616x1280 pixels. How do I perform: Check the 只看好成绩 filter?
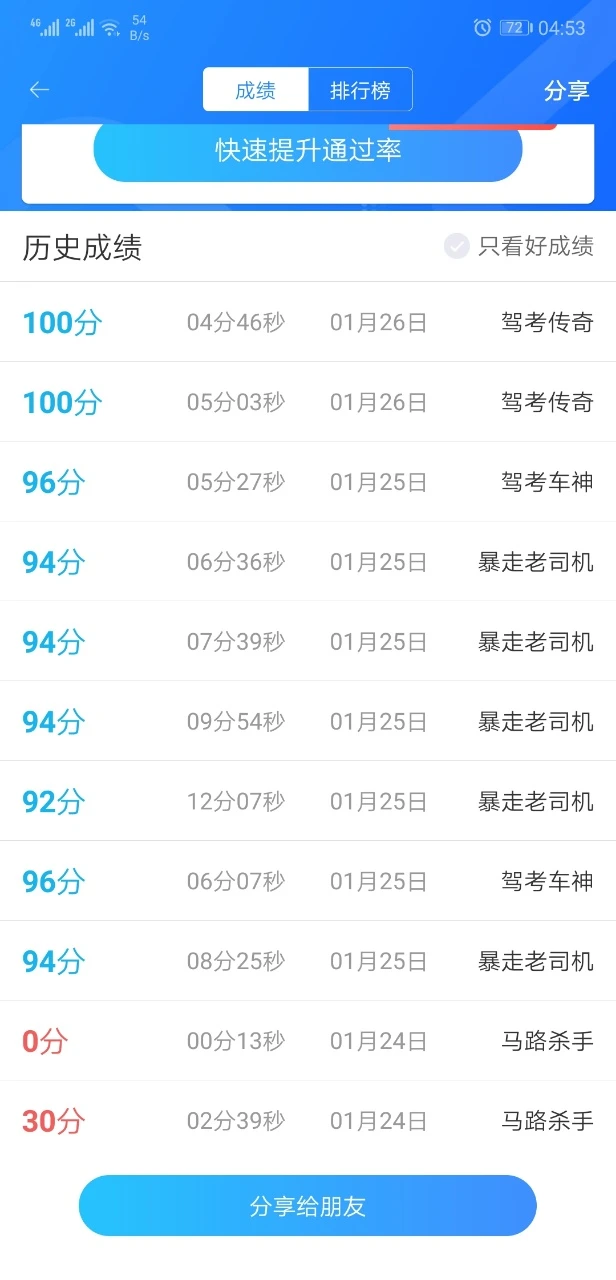[519, 246]
